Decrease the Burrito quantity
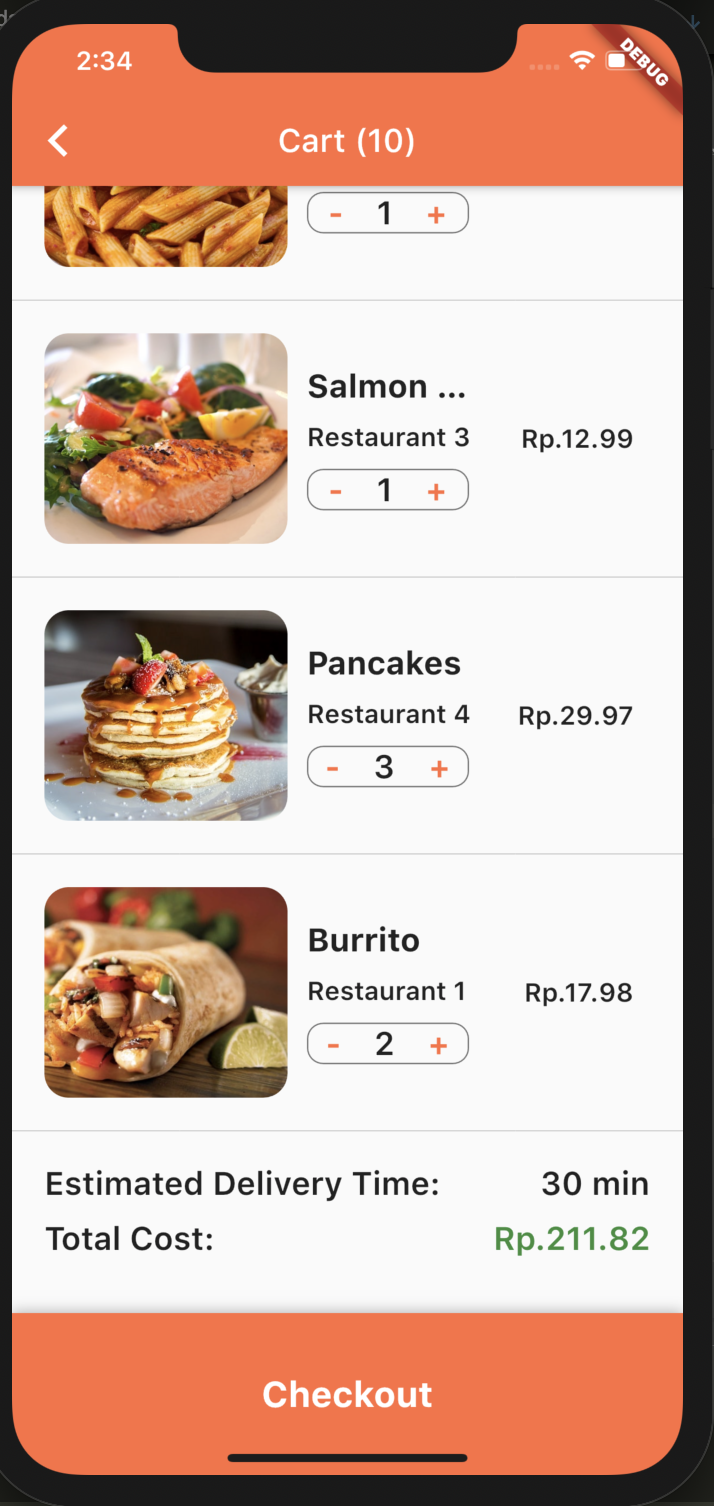Screen dimensions: 714x1506 (x=333, y=1045)
